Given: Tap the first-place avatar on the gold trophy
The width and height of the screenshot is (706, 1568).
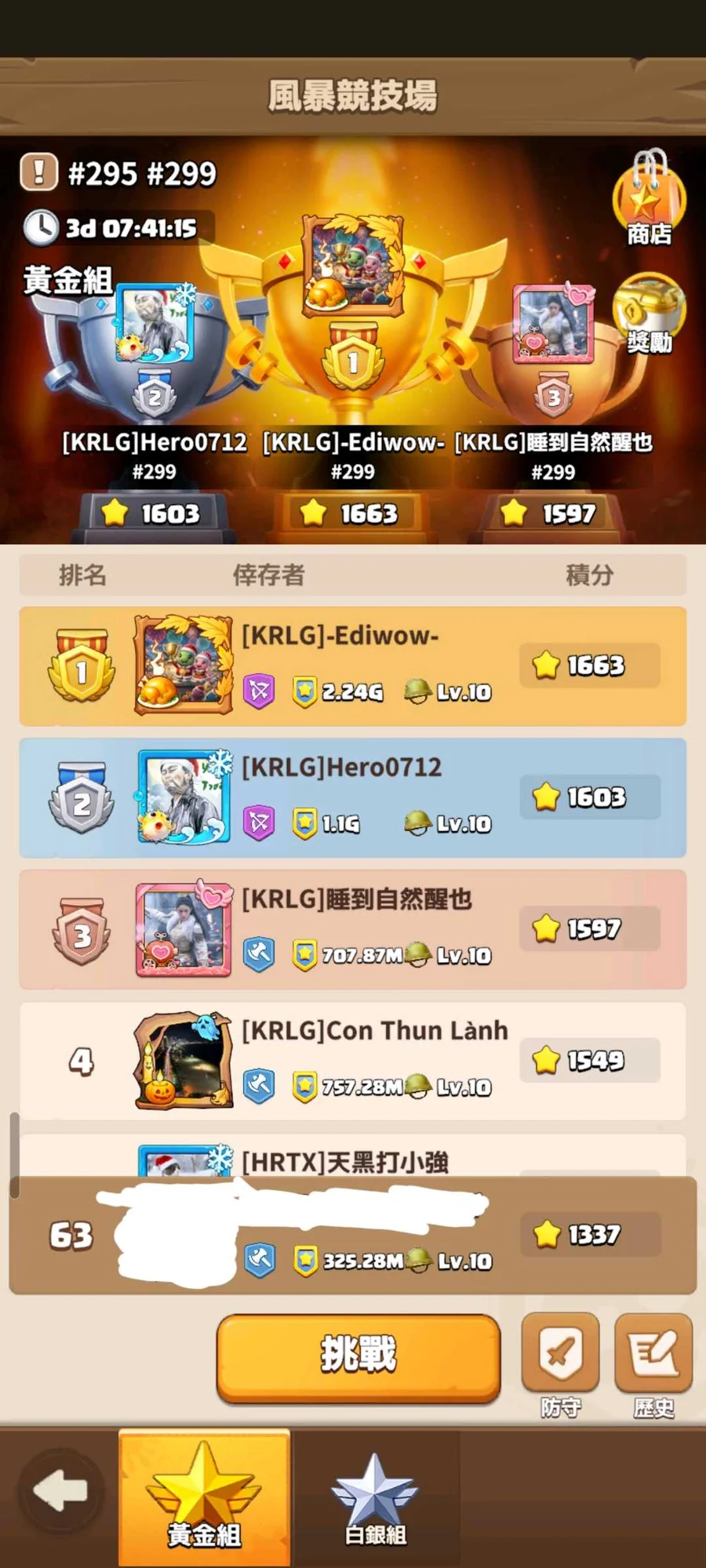Looking at the screenshot, I should (353, 265).
